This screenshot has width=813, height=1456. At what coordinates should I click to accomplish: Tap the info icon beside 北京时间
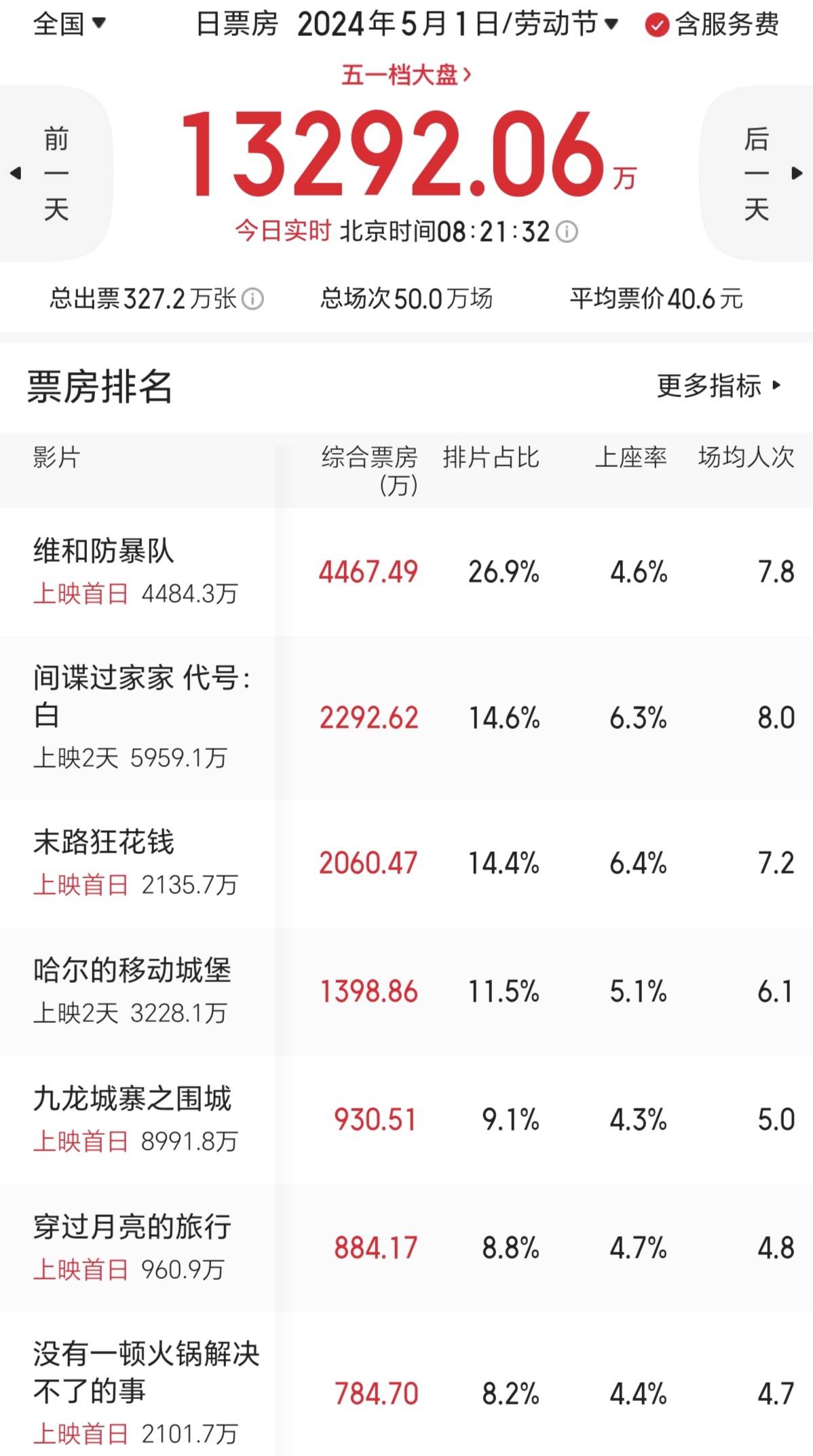[567, 232]
